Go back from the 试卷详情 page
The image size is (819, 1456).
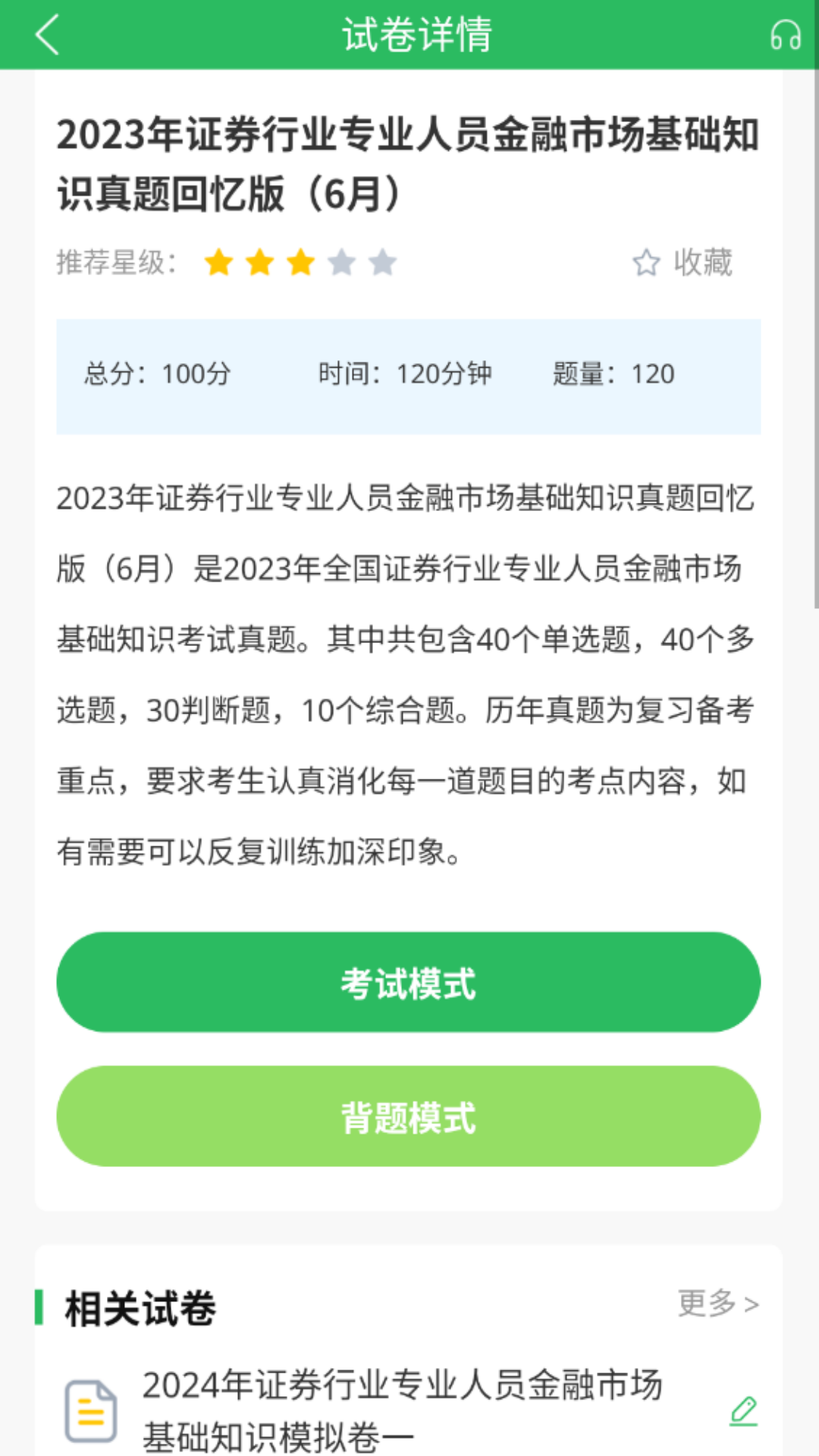47,35
